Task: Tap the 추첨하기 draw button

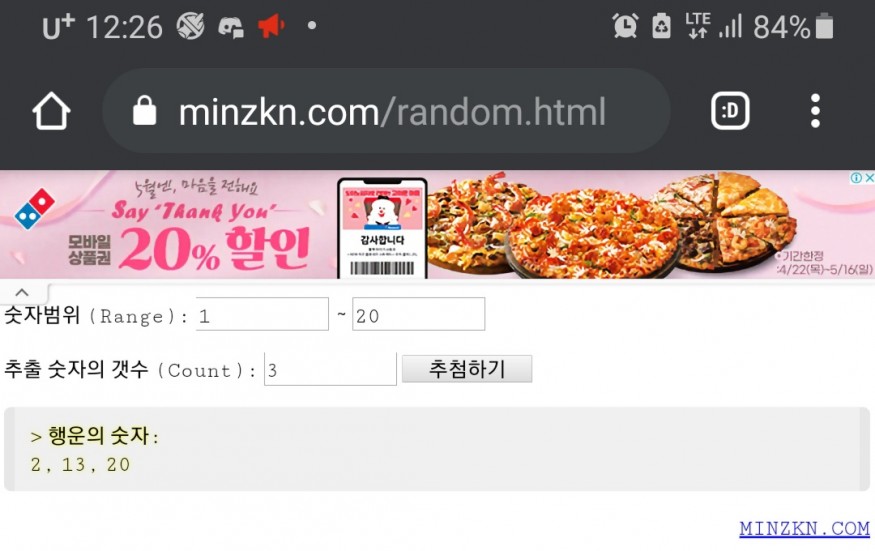Action: coord(467,369)
